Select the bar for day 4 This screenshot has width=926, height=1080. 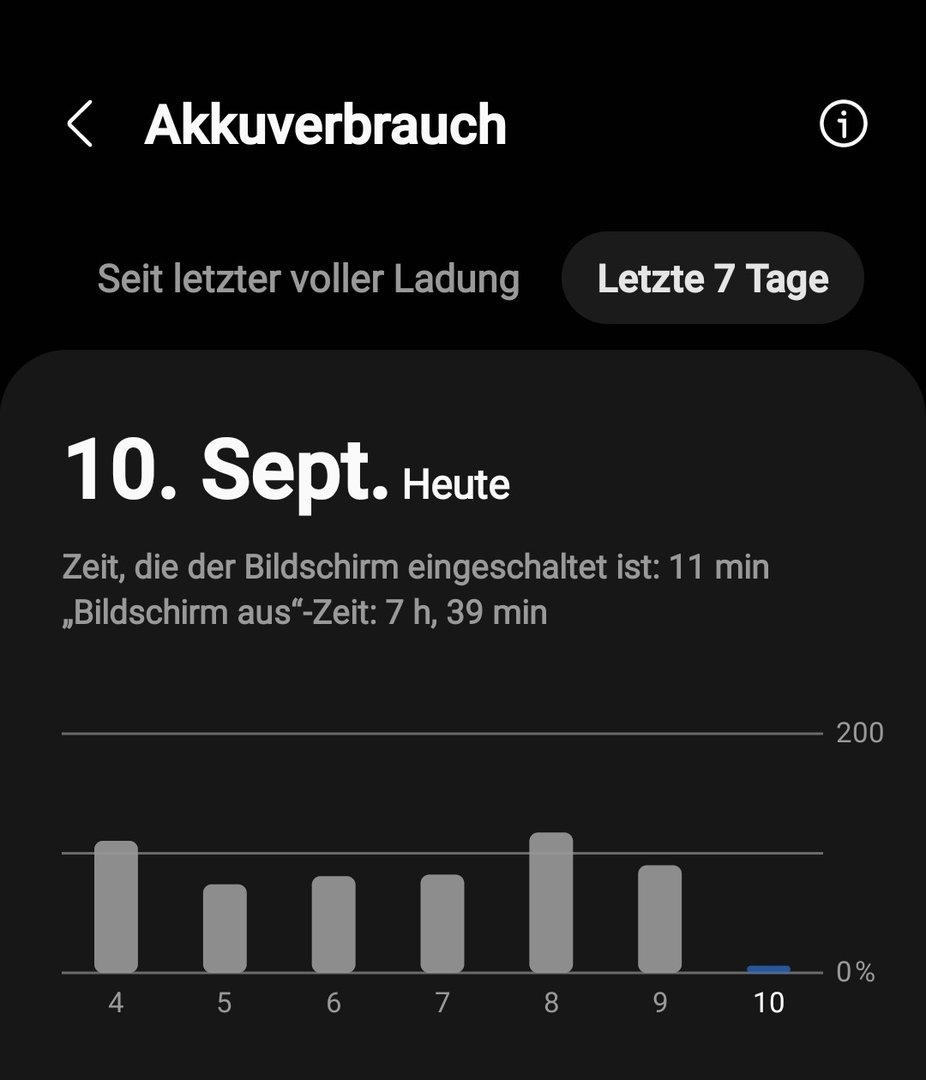(x=116, y=907)
